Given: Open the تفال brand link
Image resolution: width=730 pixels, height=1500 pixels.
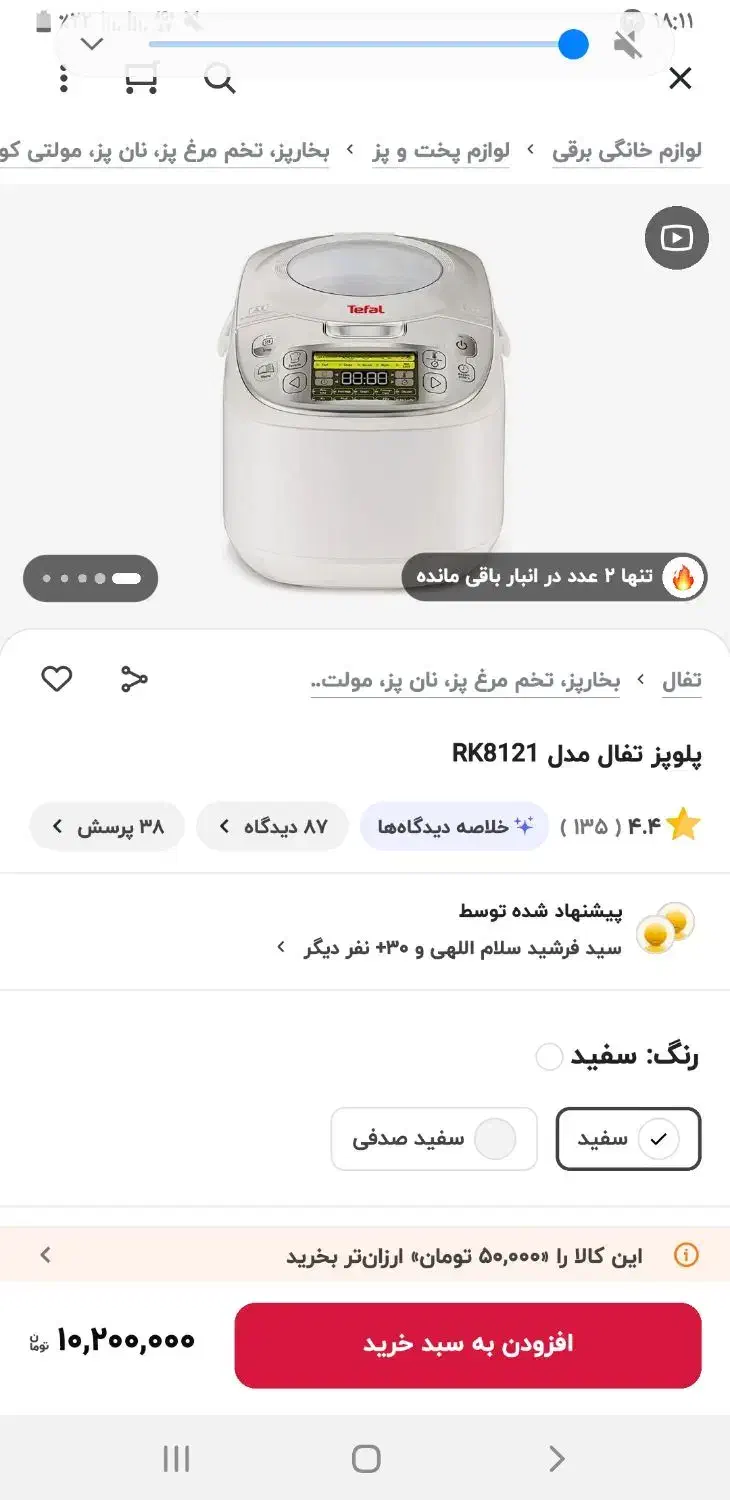Looking at the screenshot, I should coord(681,681).
